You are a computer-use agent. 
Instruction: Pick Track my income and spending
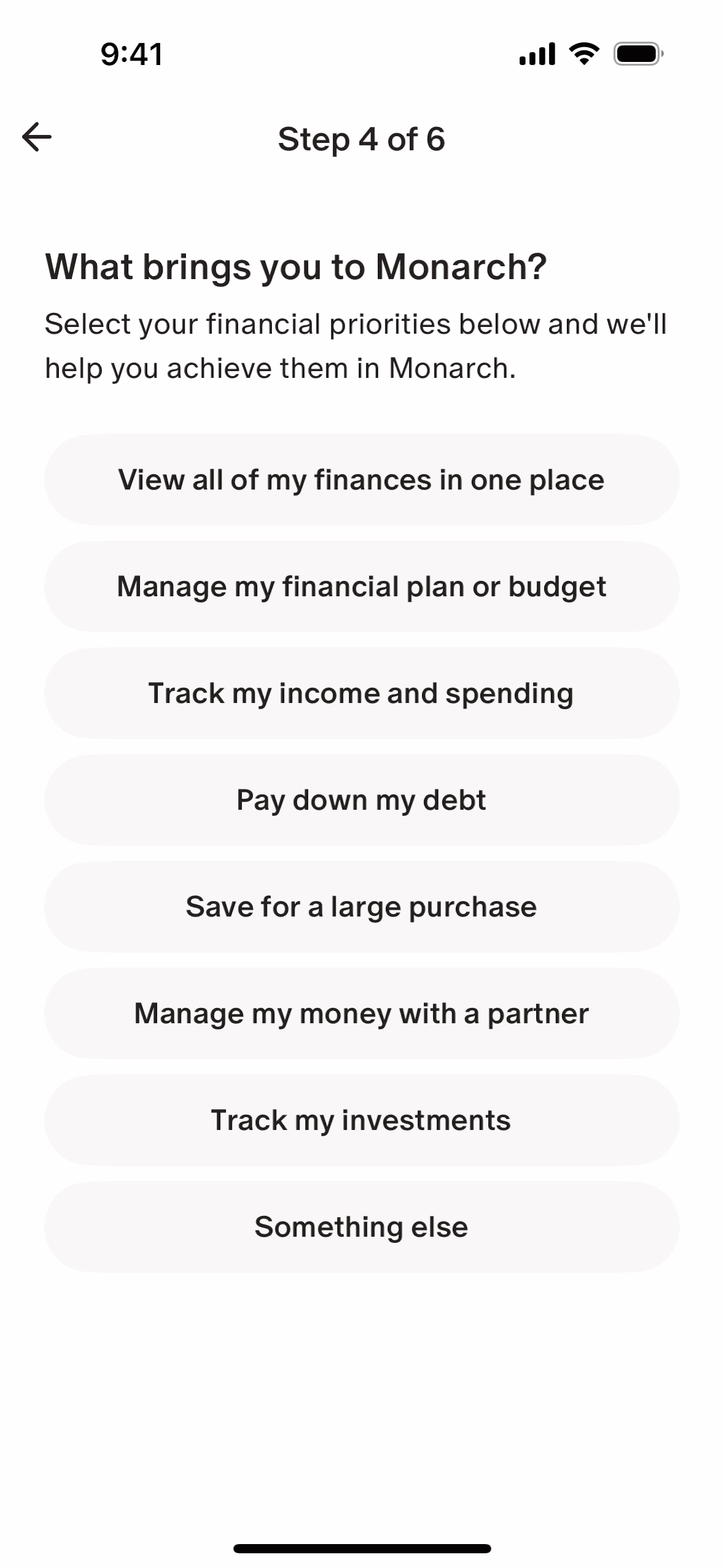coord(361,693)
